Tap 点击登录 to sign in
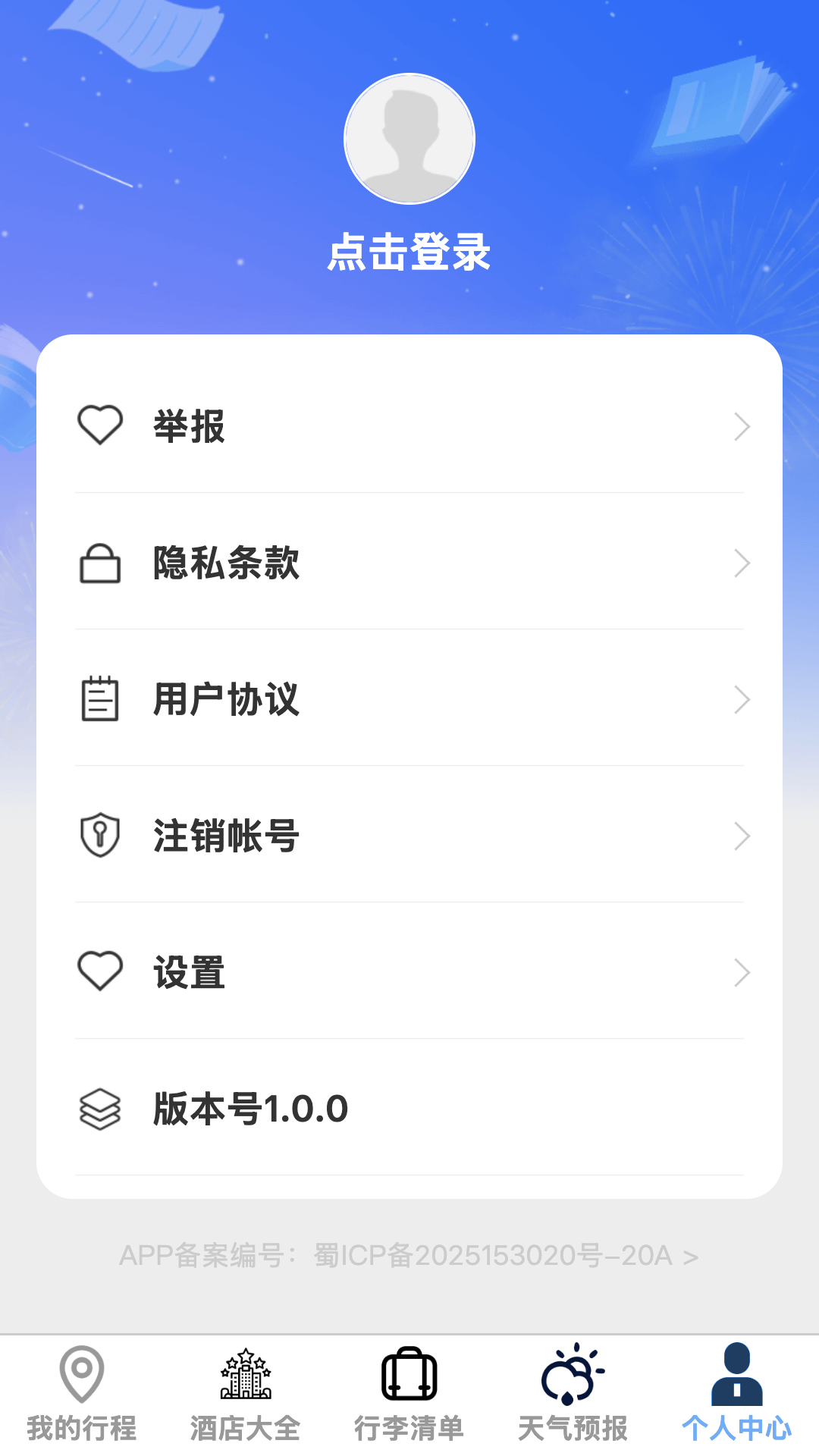The image size is (819, 1456). 409,253
